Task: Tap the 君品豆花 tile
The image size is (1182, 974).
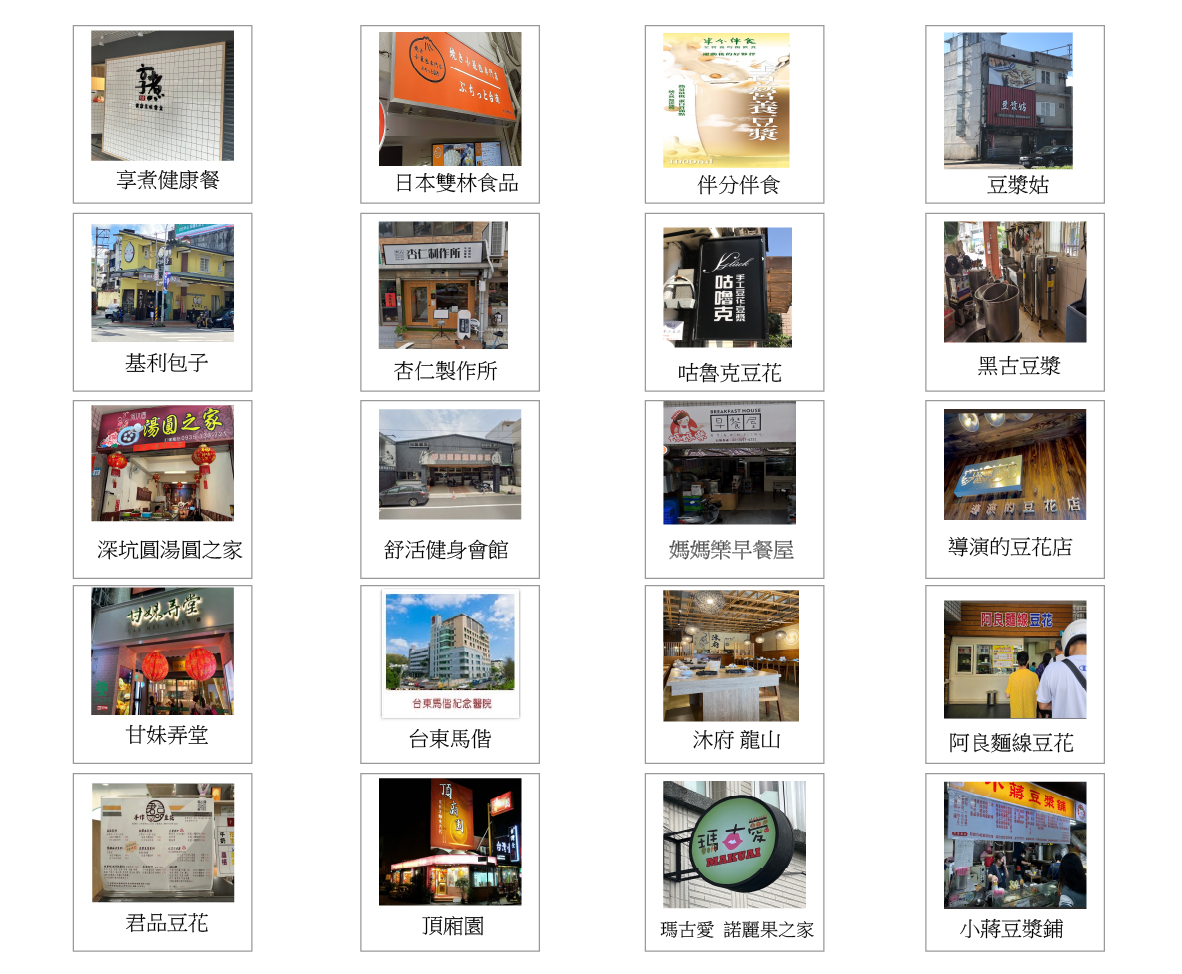Action: coord(162,861)
